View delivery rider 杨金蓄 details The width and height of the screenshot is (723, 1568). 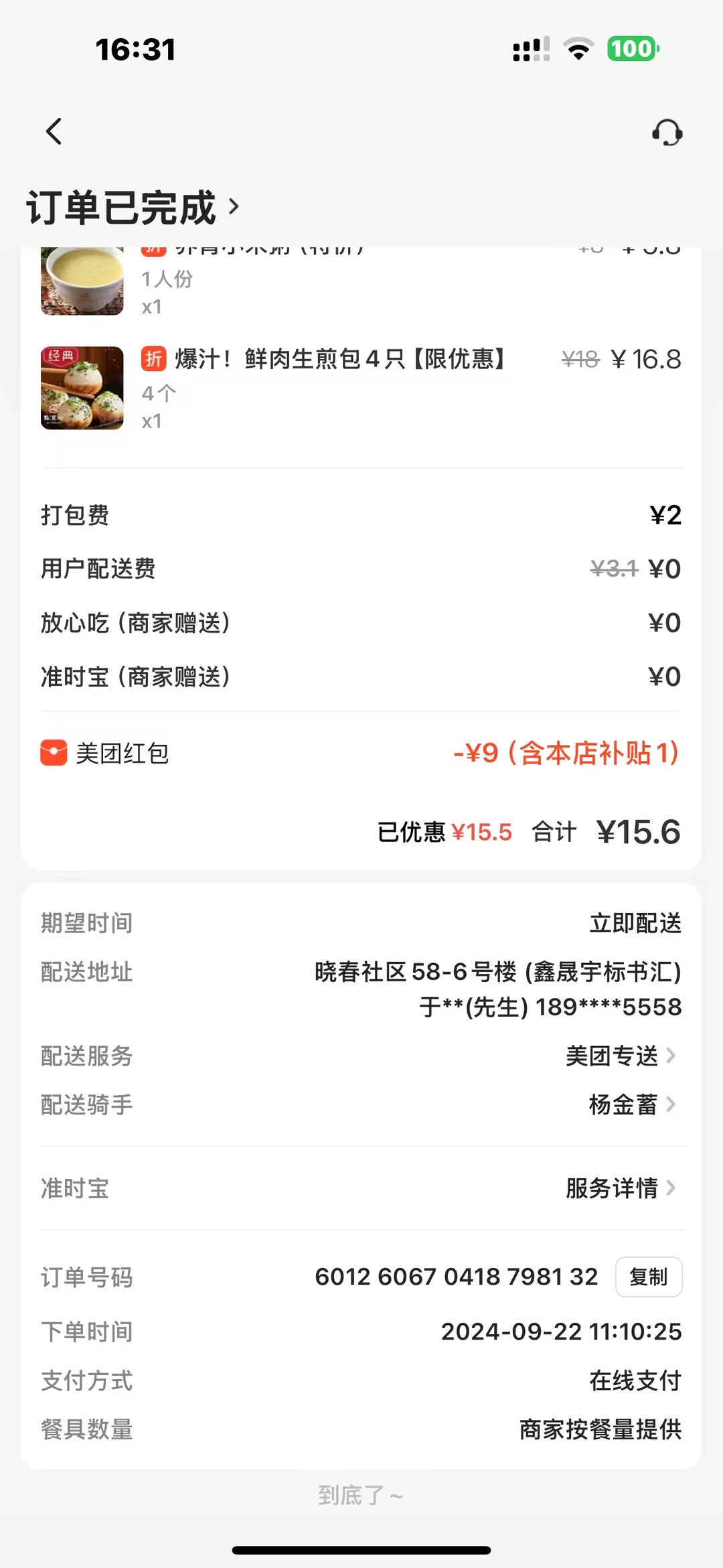click(x=631, y=1104)
